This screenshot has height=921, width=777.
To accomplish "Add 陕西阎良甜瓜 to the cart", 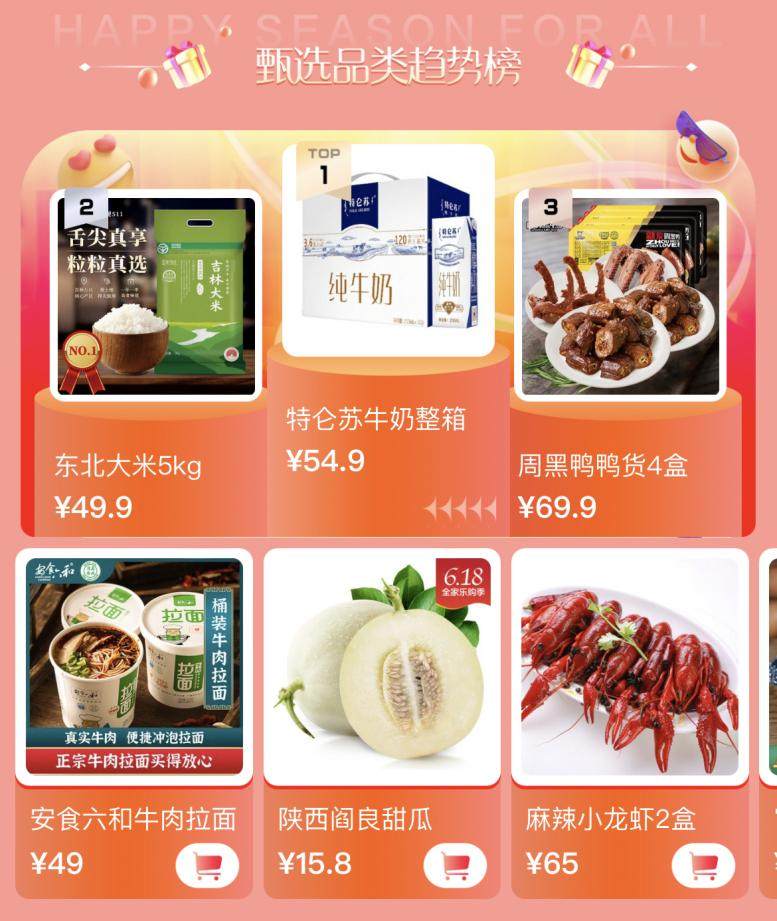I will point(455,865).
